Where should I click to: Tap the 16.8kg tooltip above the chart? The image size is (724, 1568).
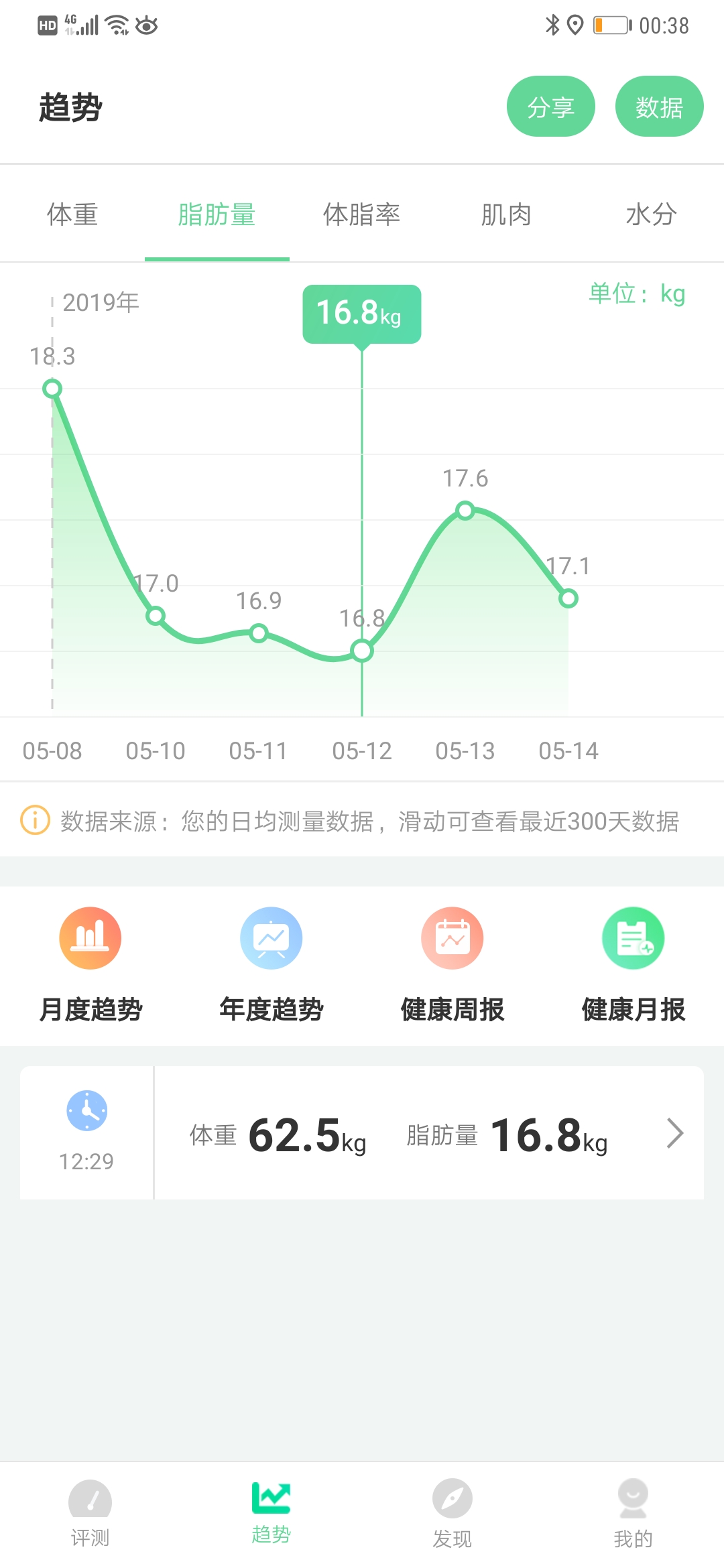(x=361, y=313)
